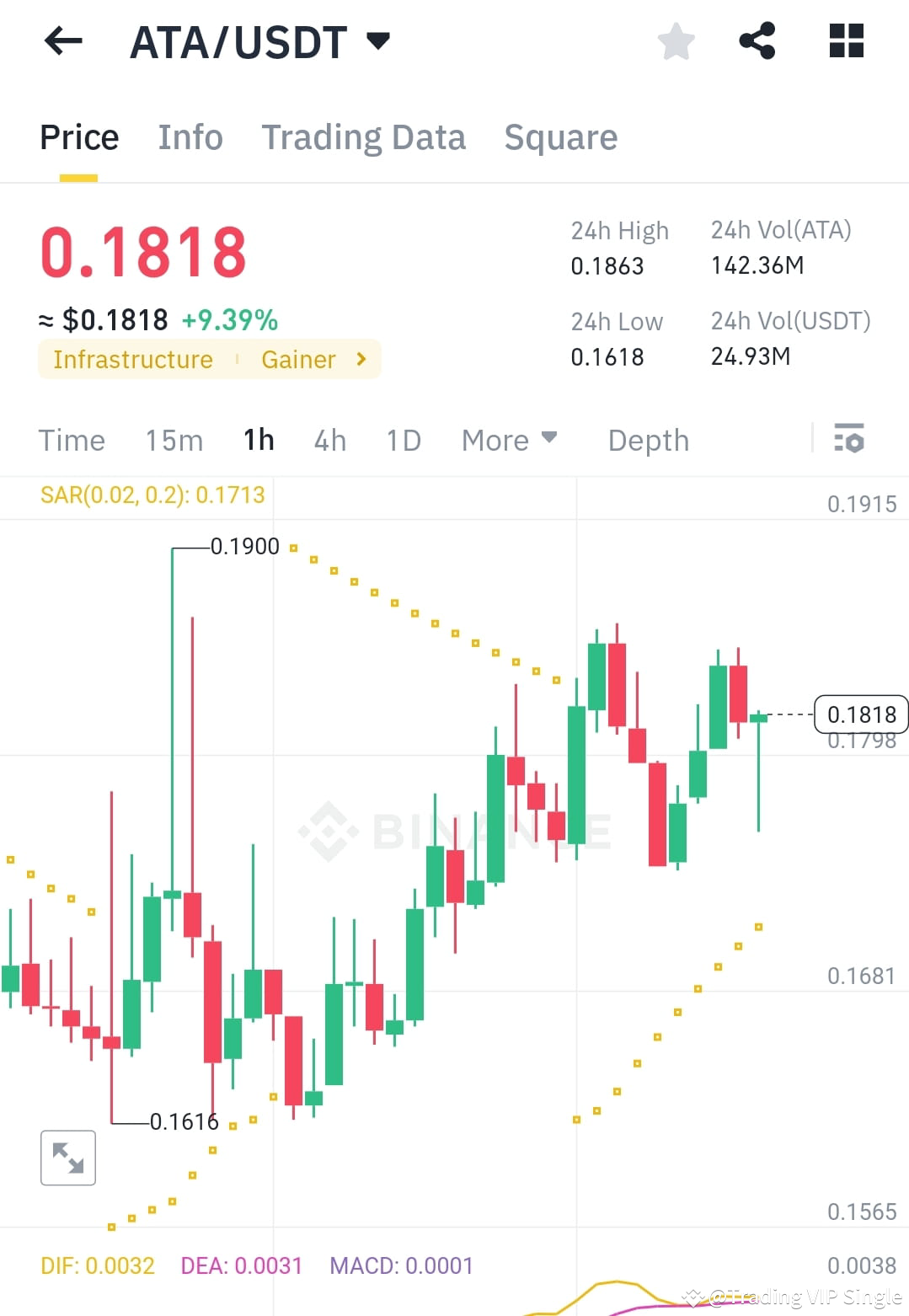Image resolution: width=909 pixels, height=1316 pixels.
Task: Open the share options
Action: coord(757,40)
